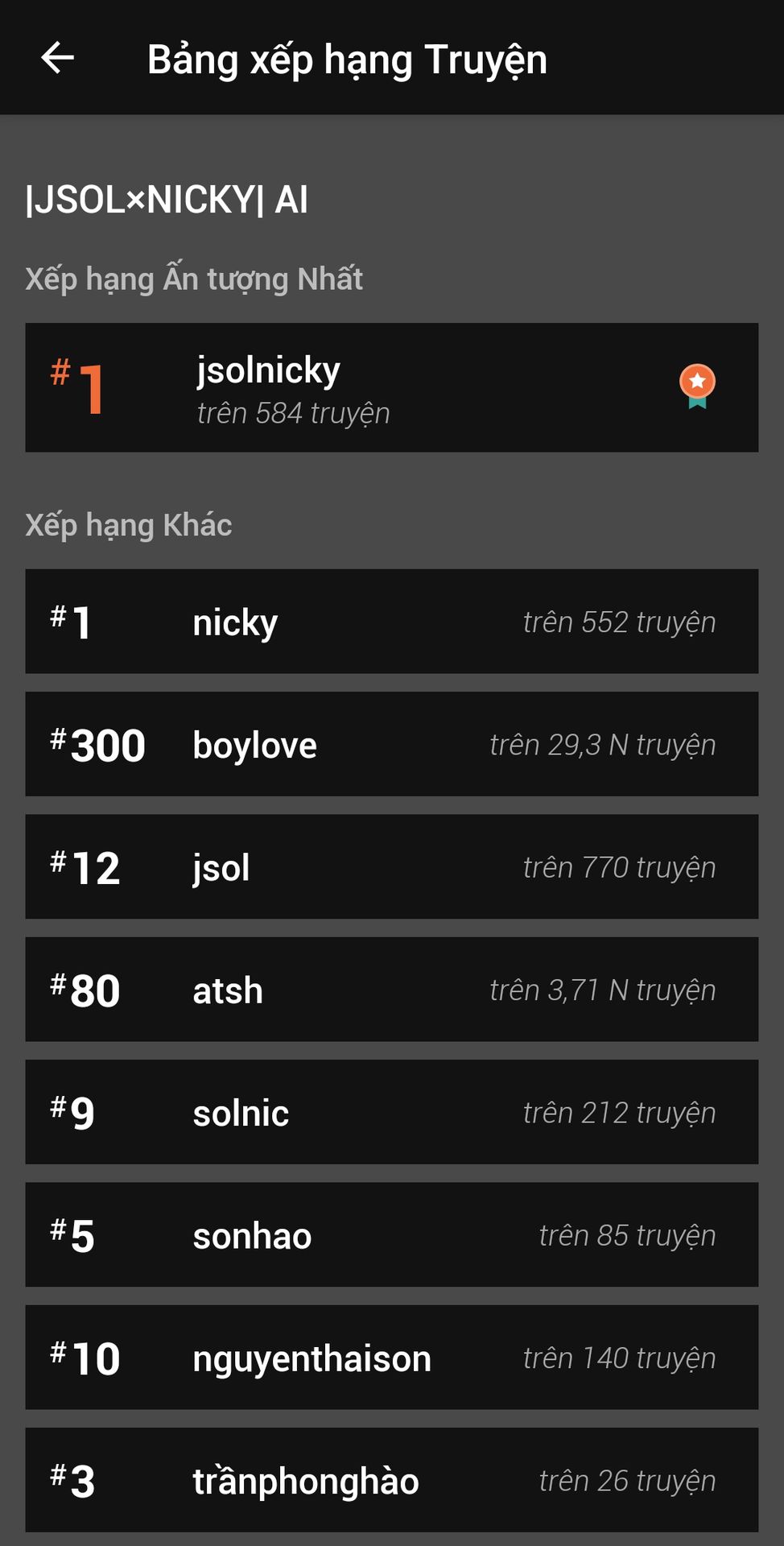Open the nguyenthaison tag row
Viewport: 784px width, 1546px height.
tap(391, 1358)
